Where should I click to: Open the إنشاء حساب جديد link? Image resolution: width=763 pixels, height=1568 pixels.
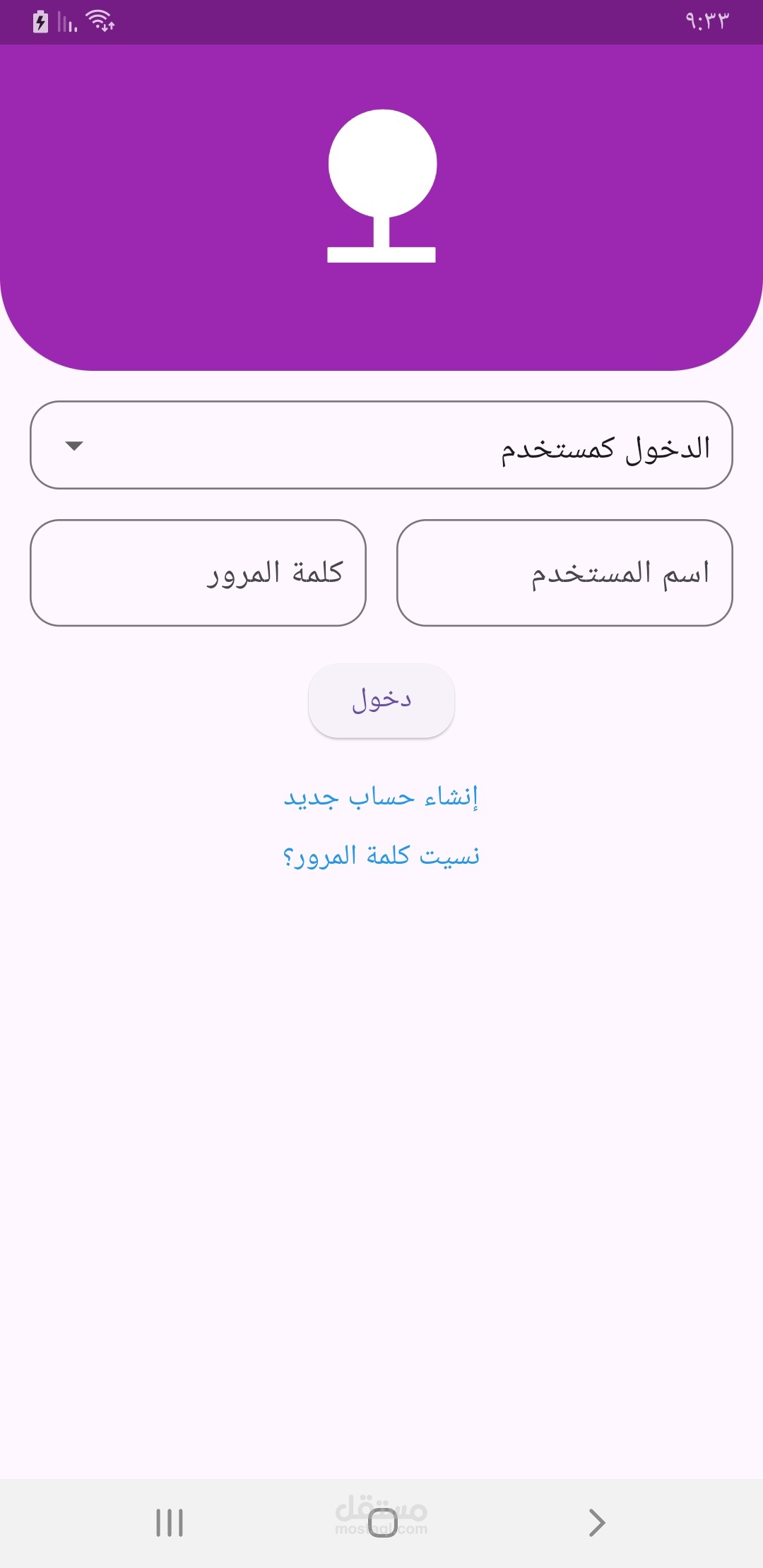381,797
